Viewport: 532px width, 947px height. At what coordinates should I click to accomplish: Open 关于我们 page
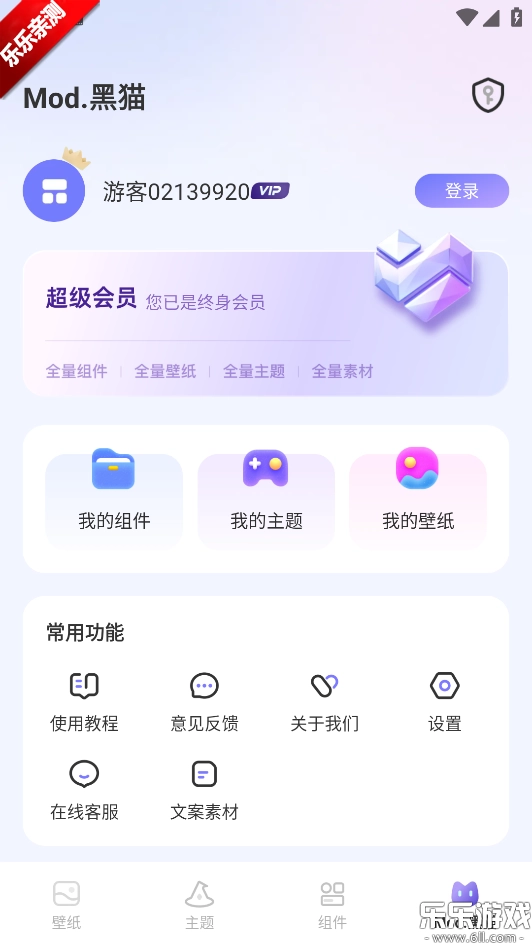click(x=325, y=702)
